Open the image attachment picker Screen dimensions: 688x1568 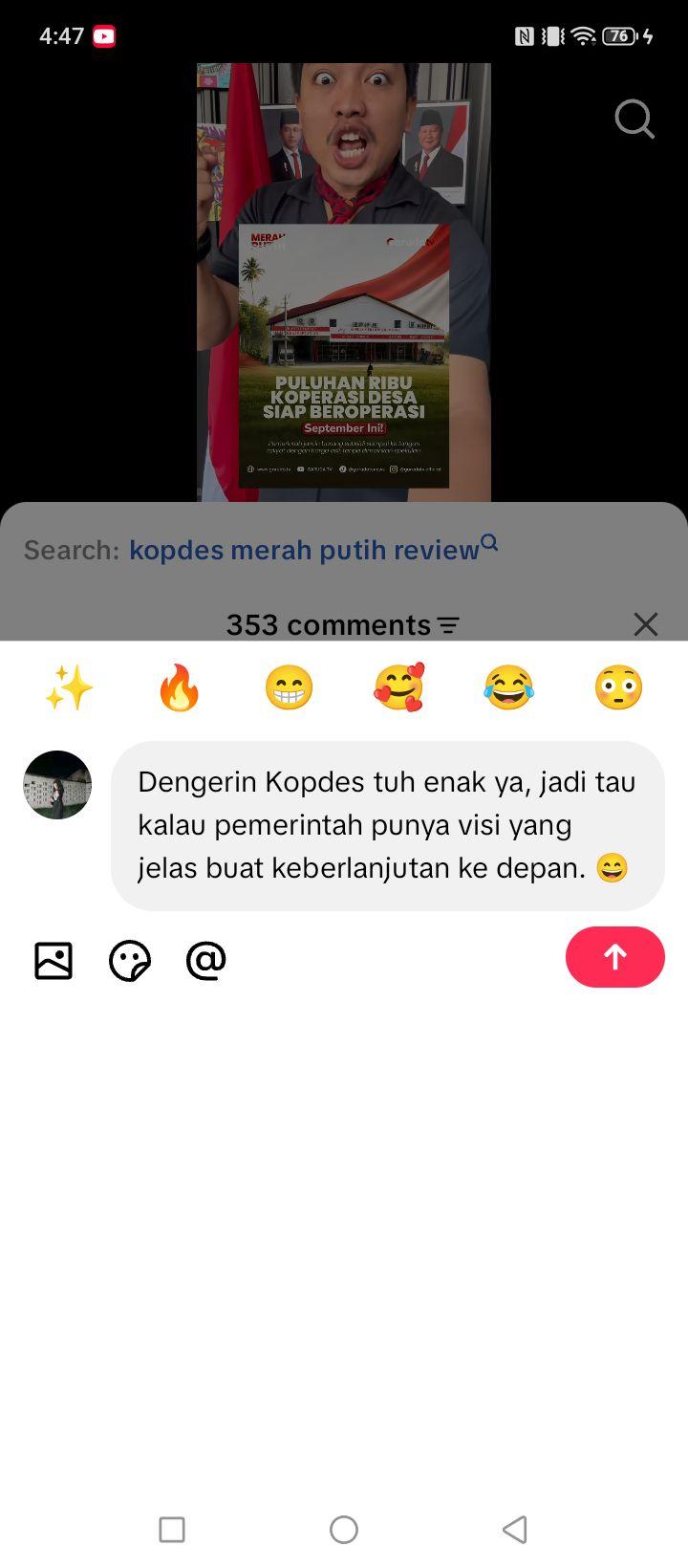coord(54,961)
